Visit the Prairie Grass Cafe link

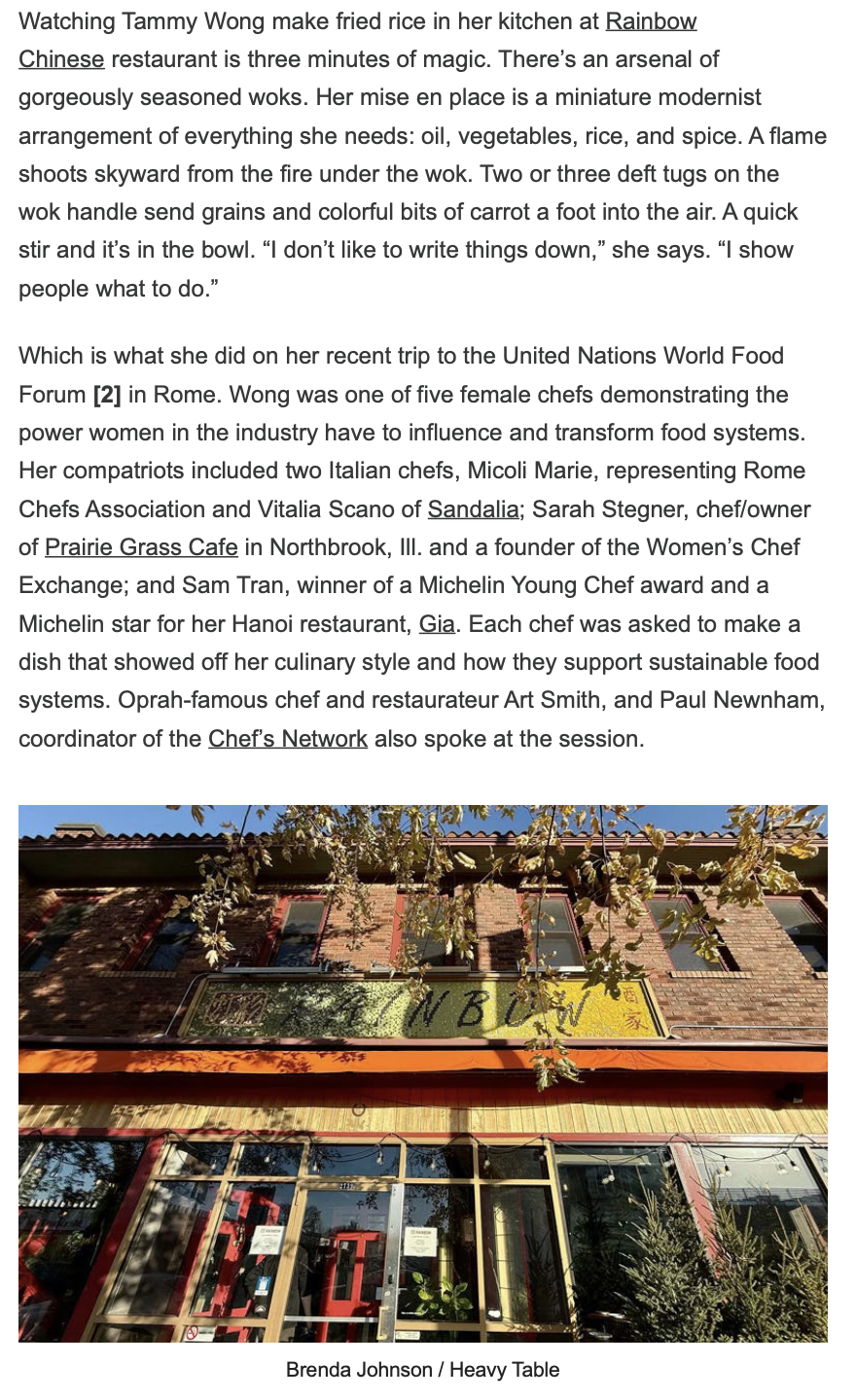[141, 547]
